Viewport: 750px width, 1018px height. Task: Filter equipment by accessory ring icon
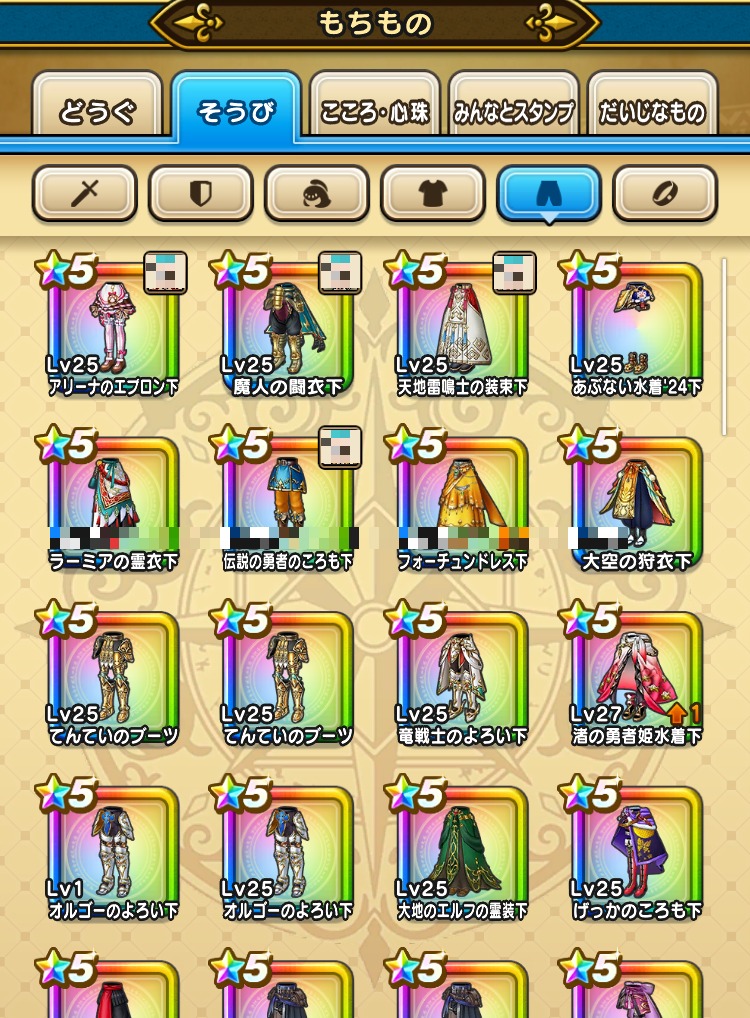click(664, 193)
